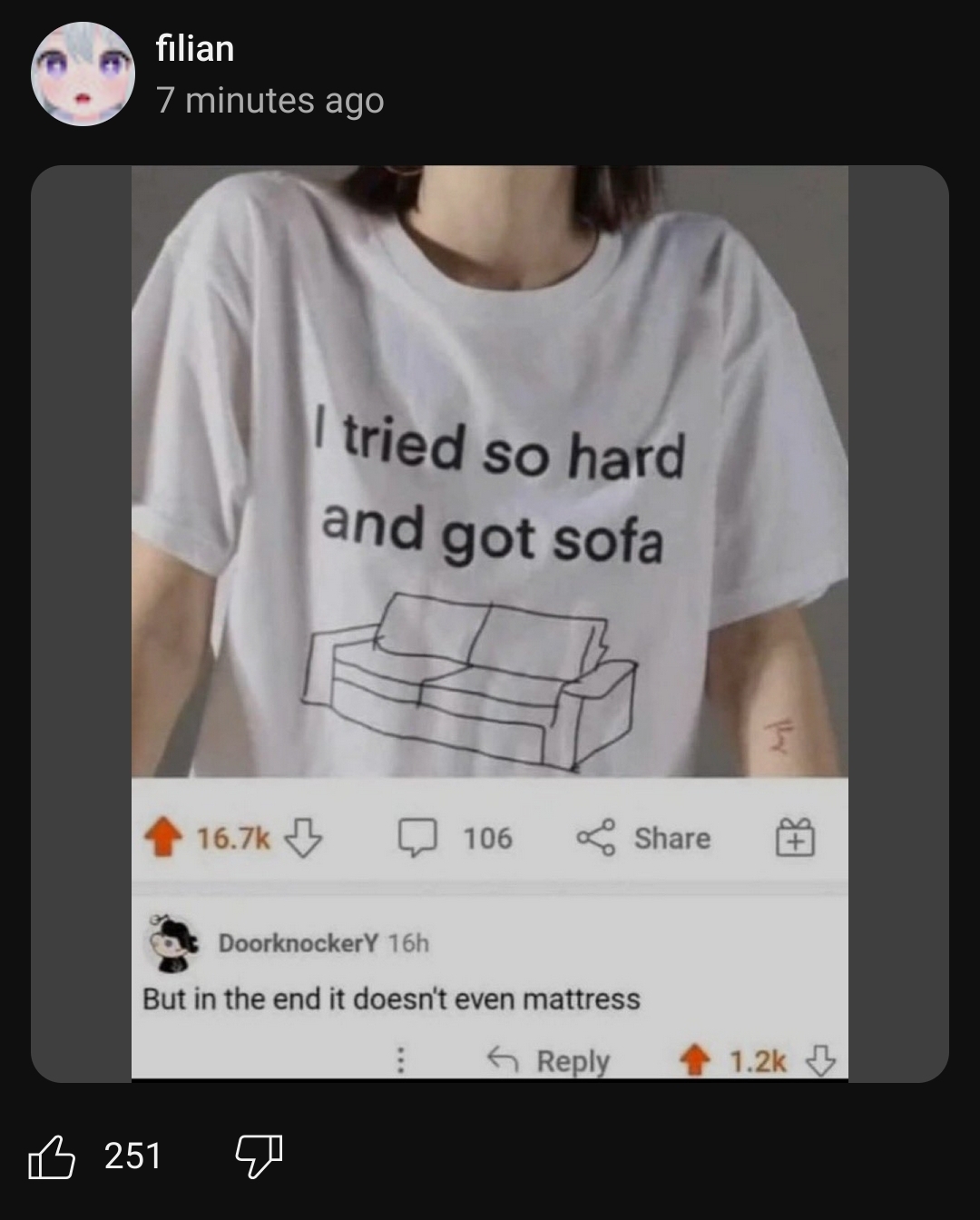Open the sofa t-shirt post image
Screen dimensions: 980x1220
(489, 545)
